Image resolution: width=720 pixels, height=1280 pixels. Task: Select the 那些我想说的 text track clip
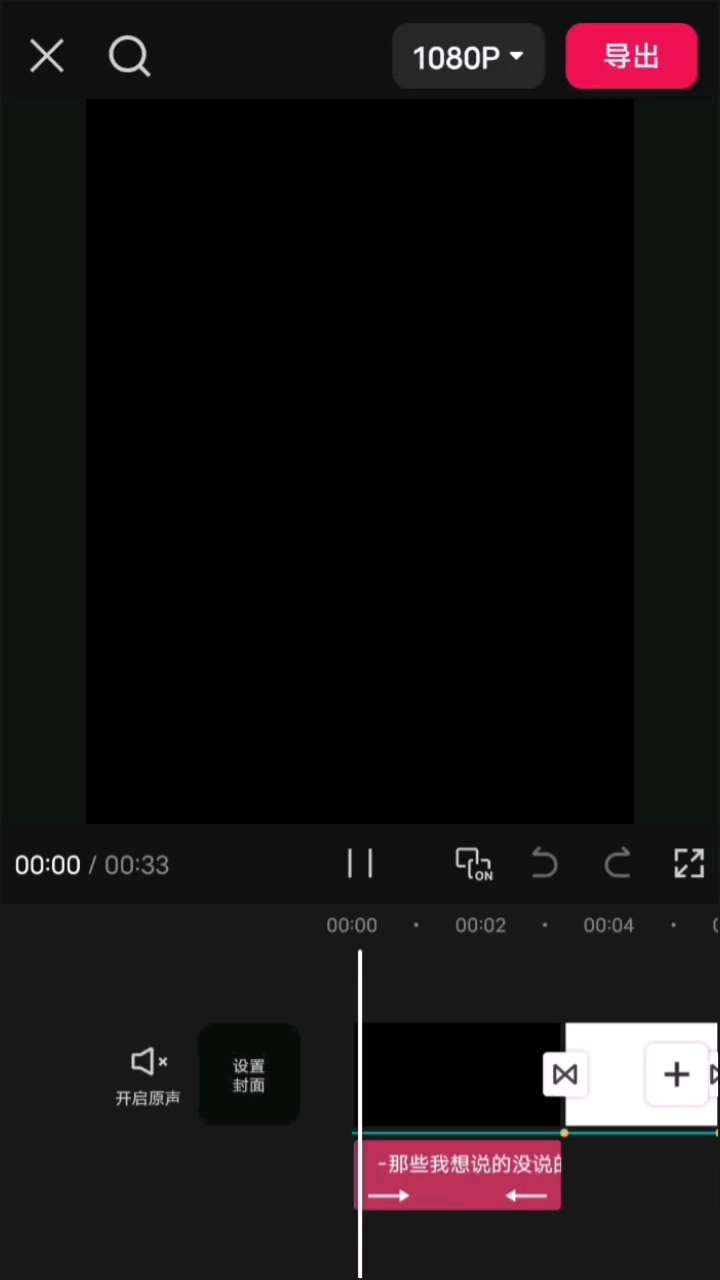click(458, 1176)
